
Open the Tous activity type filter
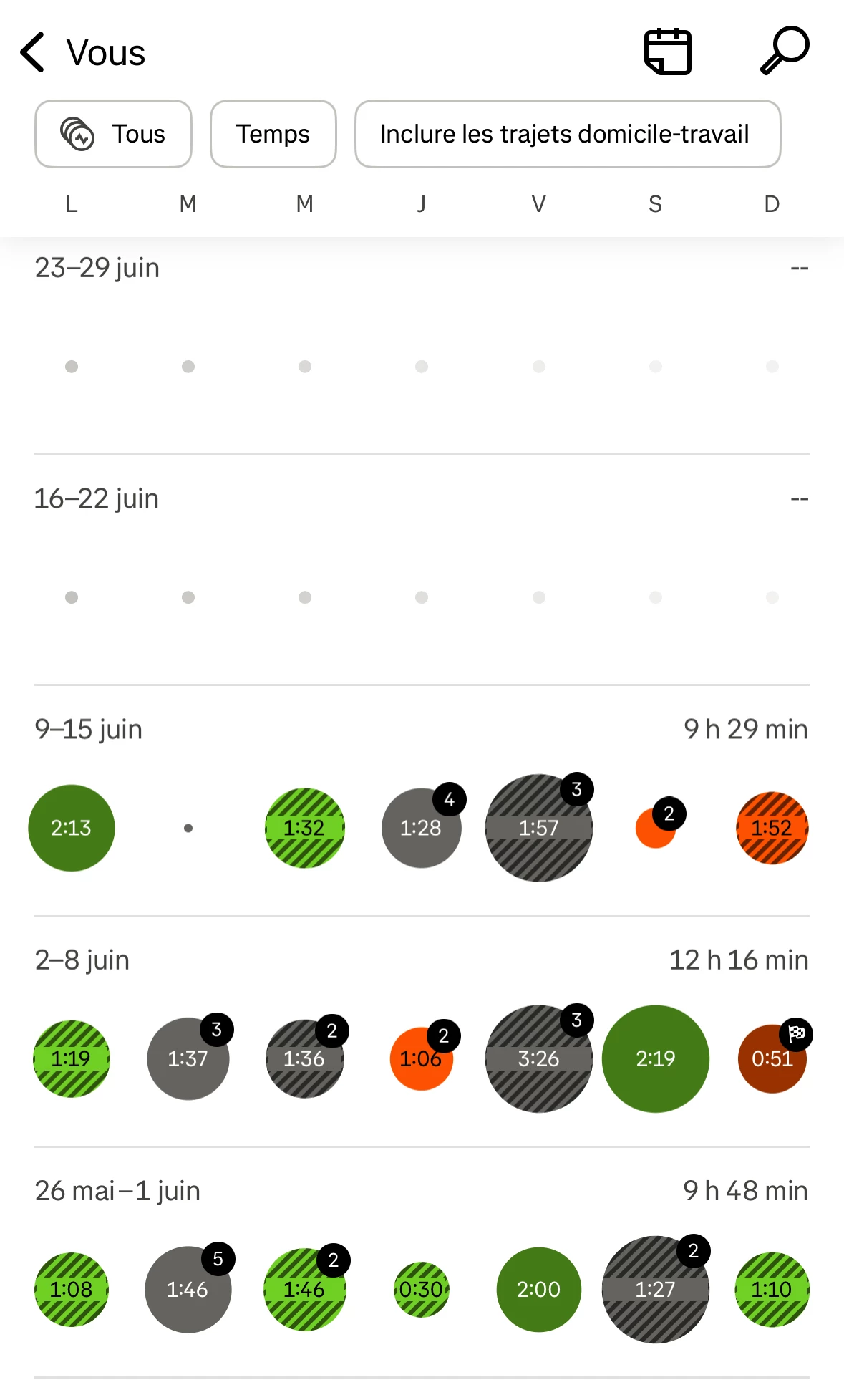(x=113, y=134)
